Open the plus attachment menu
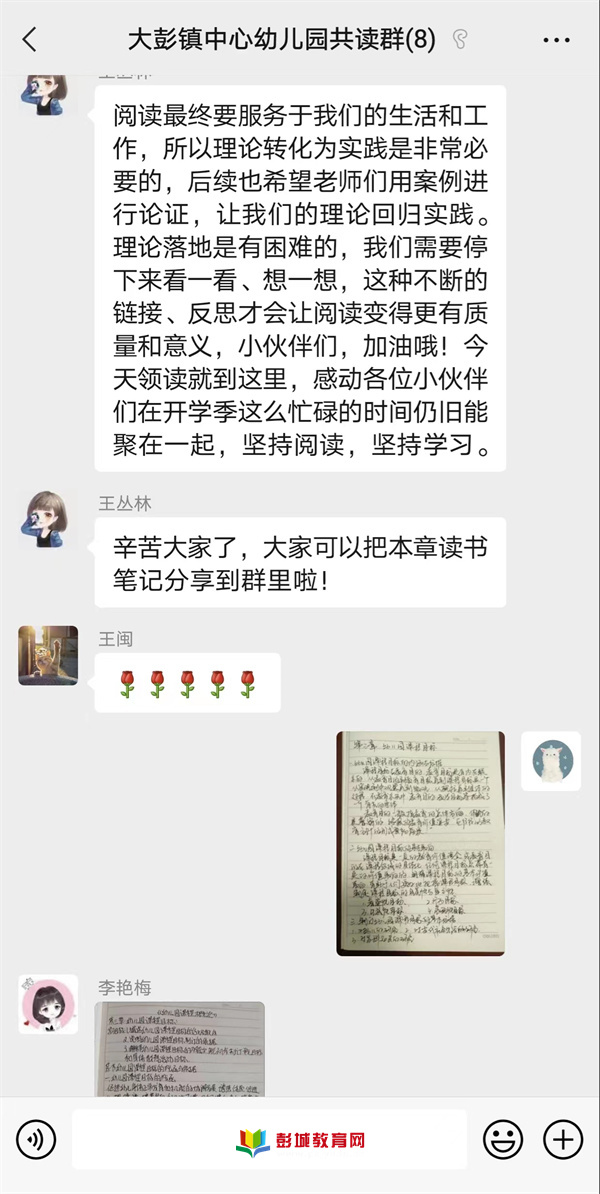 (562, 1139)
